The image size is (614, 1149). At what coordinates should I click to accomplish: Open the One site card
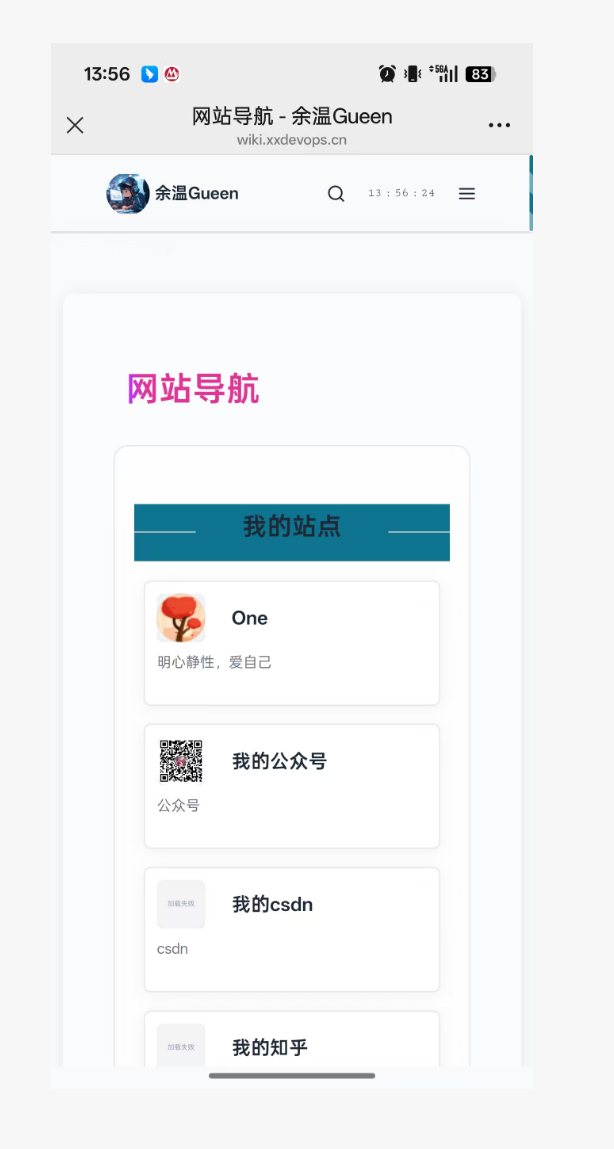(292, 642)
